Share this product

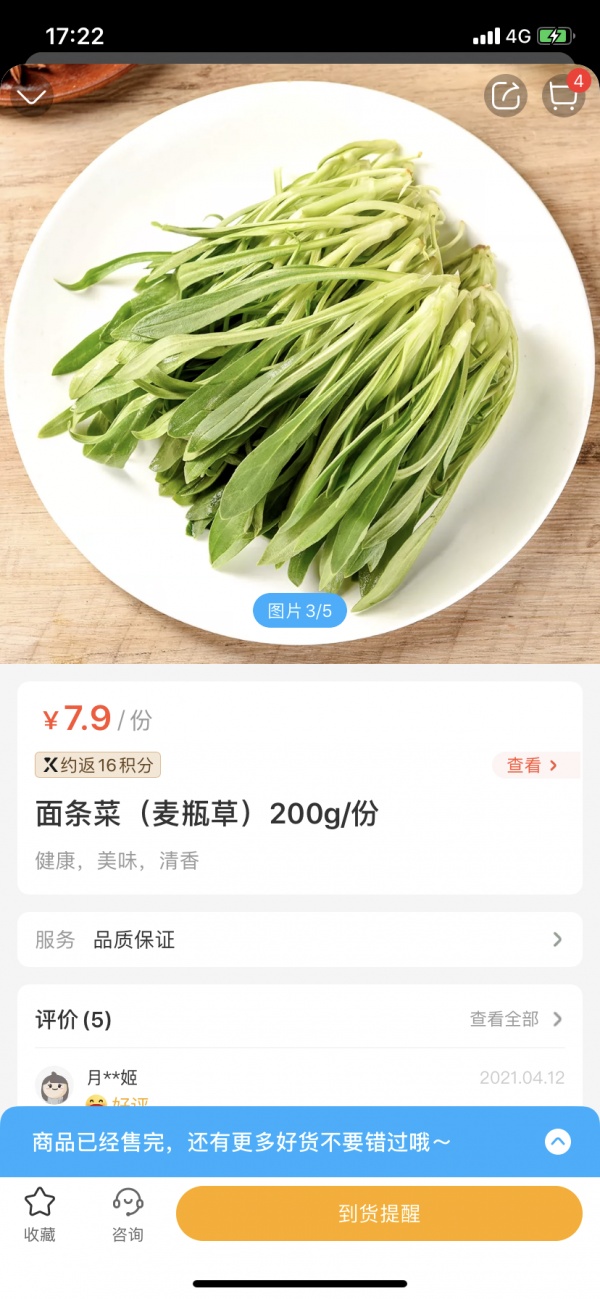click(x=506, y=97)
